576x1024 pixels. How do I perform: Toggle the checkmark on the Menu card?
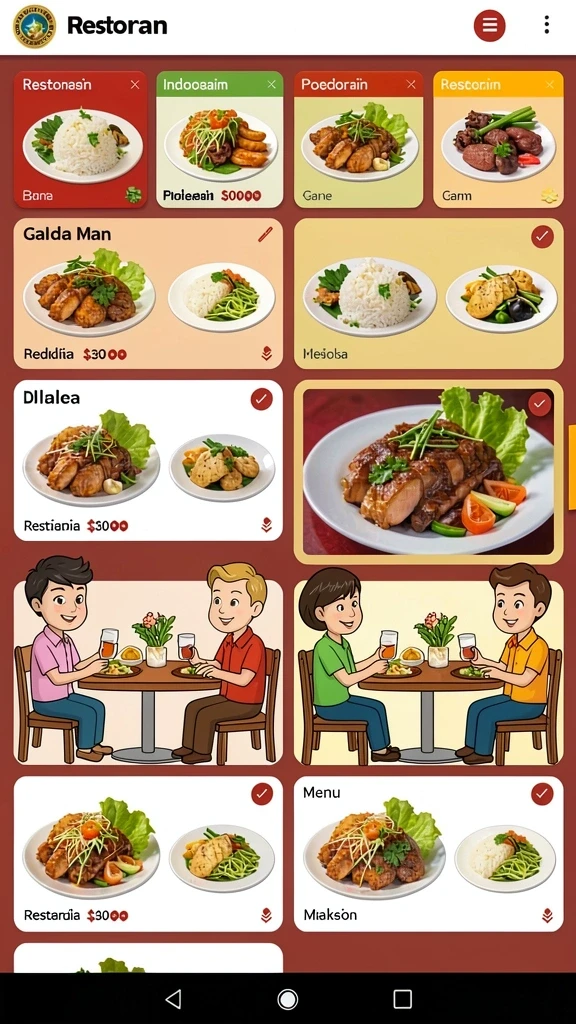pyautogui.click(x=542, y=793)
